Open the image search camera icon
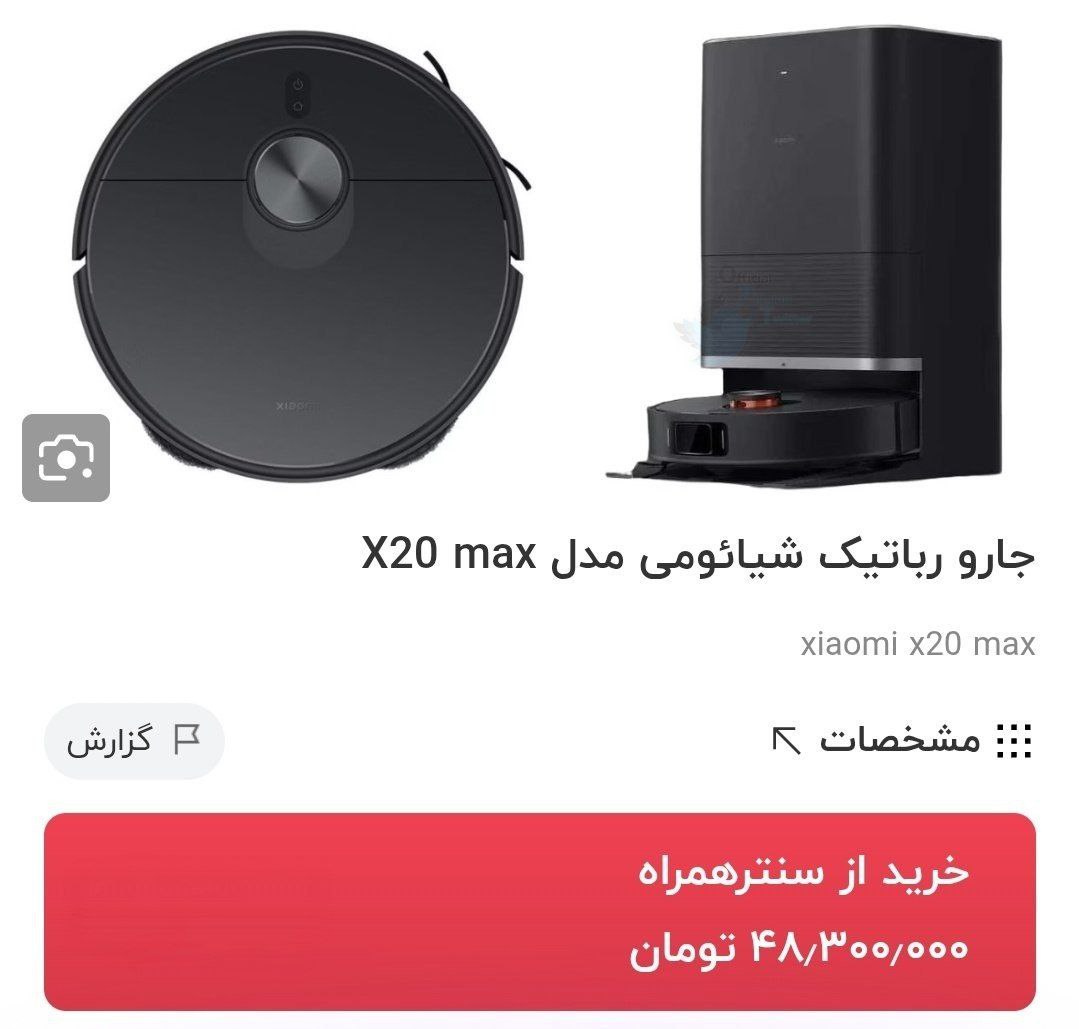The width and height of the screenshot is (1079, 1029). pos(66,457)
